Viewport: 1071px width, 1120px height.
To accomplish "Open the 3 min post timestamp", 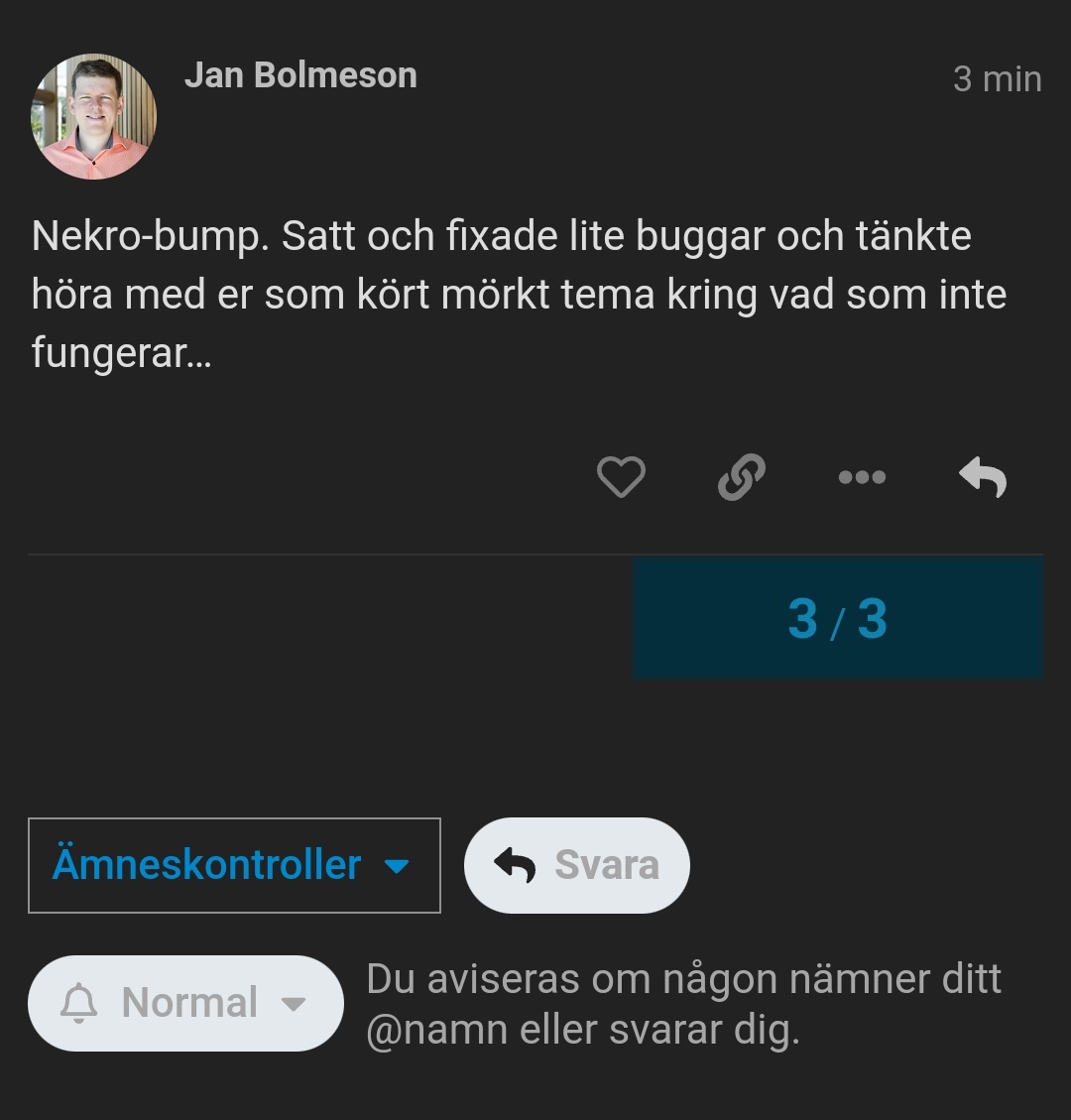I will pyautogui.click(x=997, y=78).
